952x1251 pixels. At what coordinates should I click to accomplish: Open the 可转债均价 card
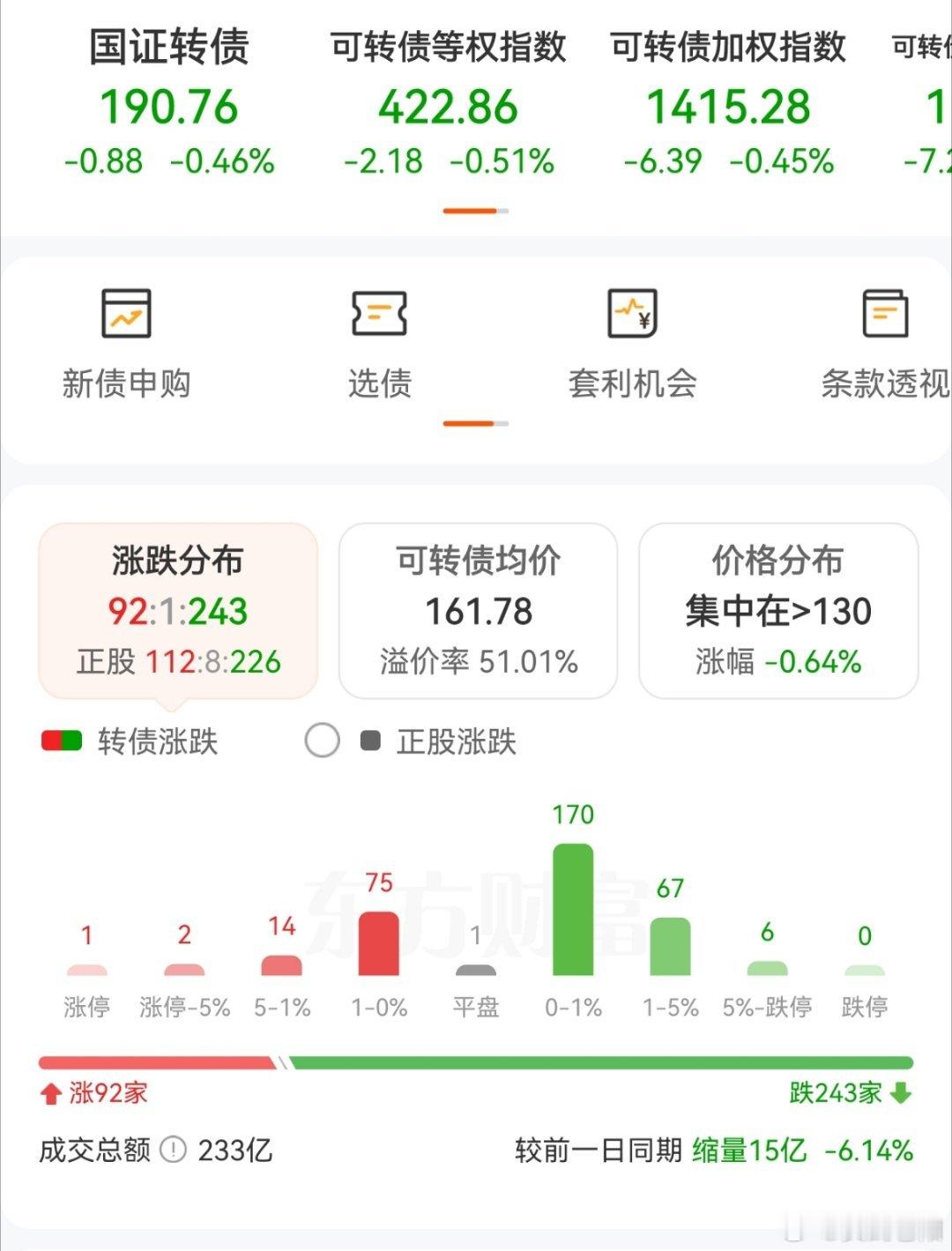tap(477, 611)
